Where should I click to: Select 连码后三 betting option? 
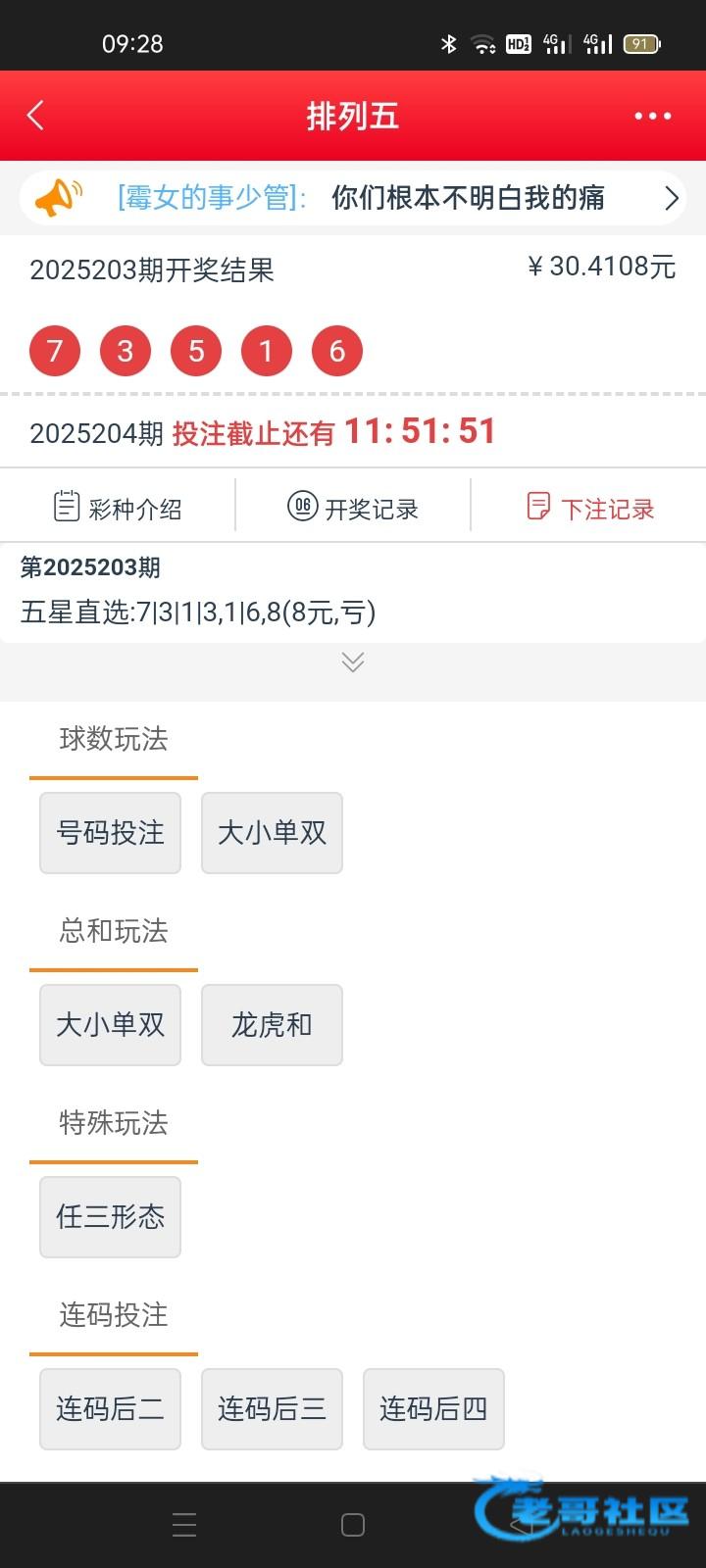click(x=272, y=1409)
